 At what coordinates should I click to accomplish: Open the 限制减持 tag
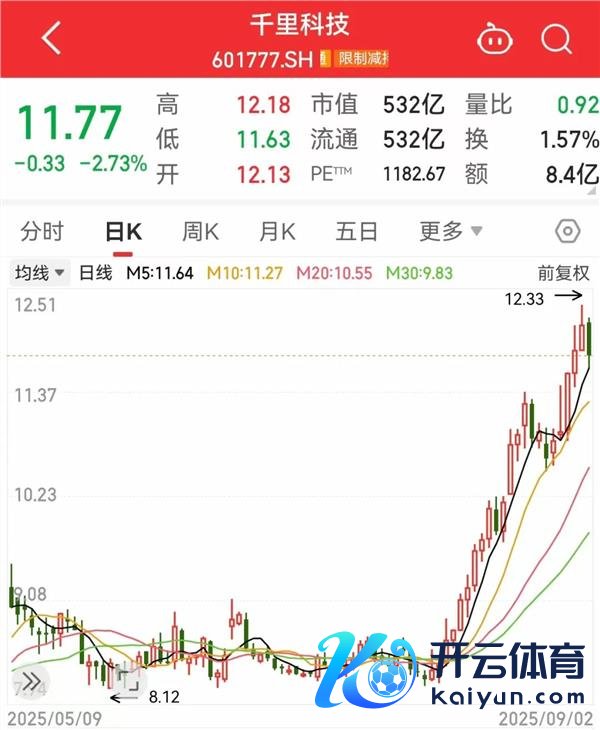pos(362,59)
